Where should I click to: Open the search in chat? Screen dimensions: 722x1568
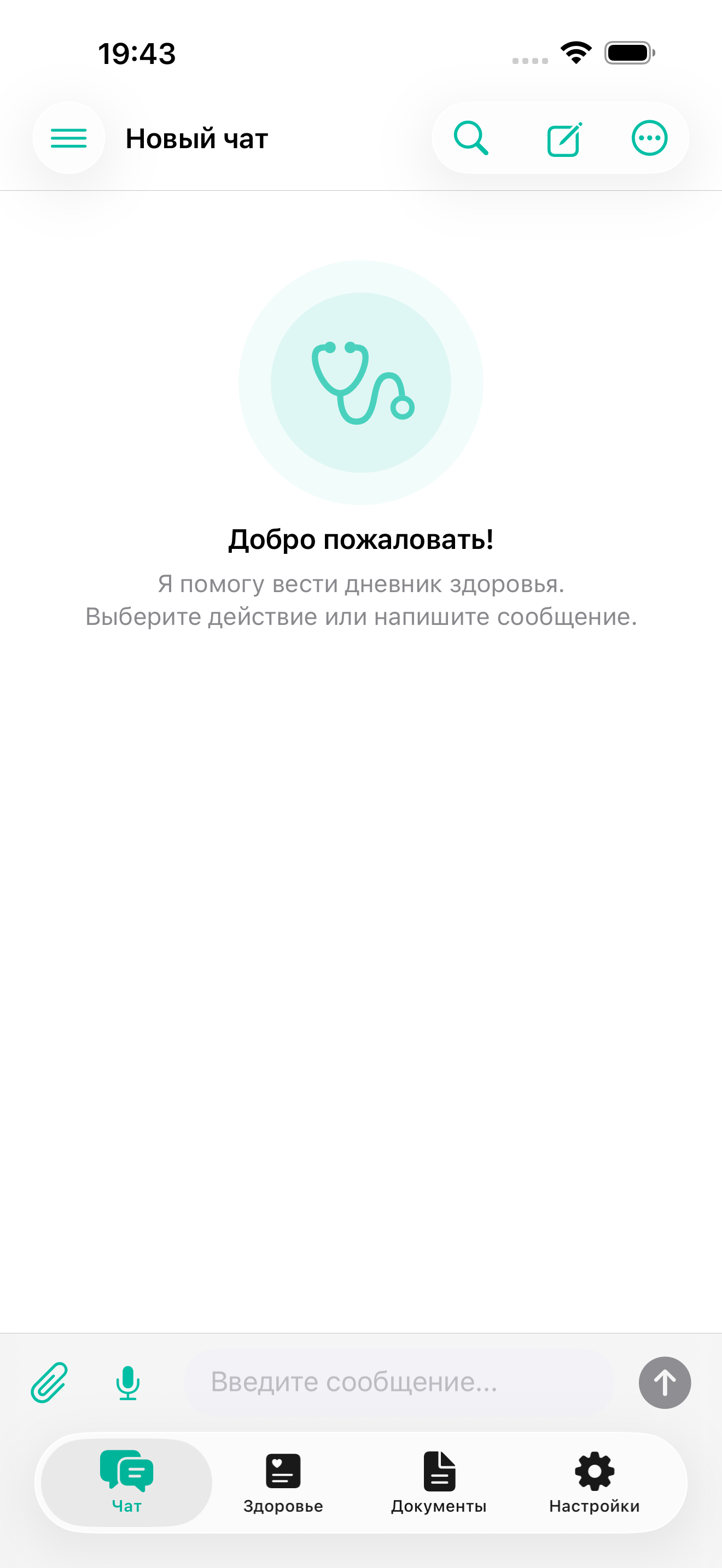(473, 138)
